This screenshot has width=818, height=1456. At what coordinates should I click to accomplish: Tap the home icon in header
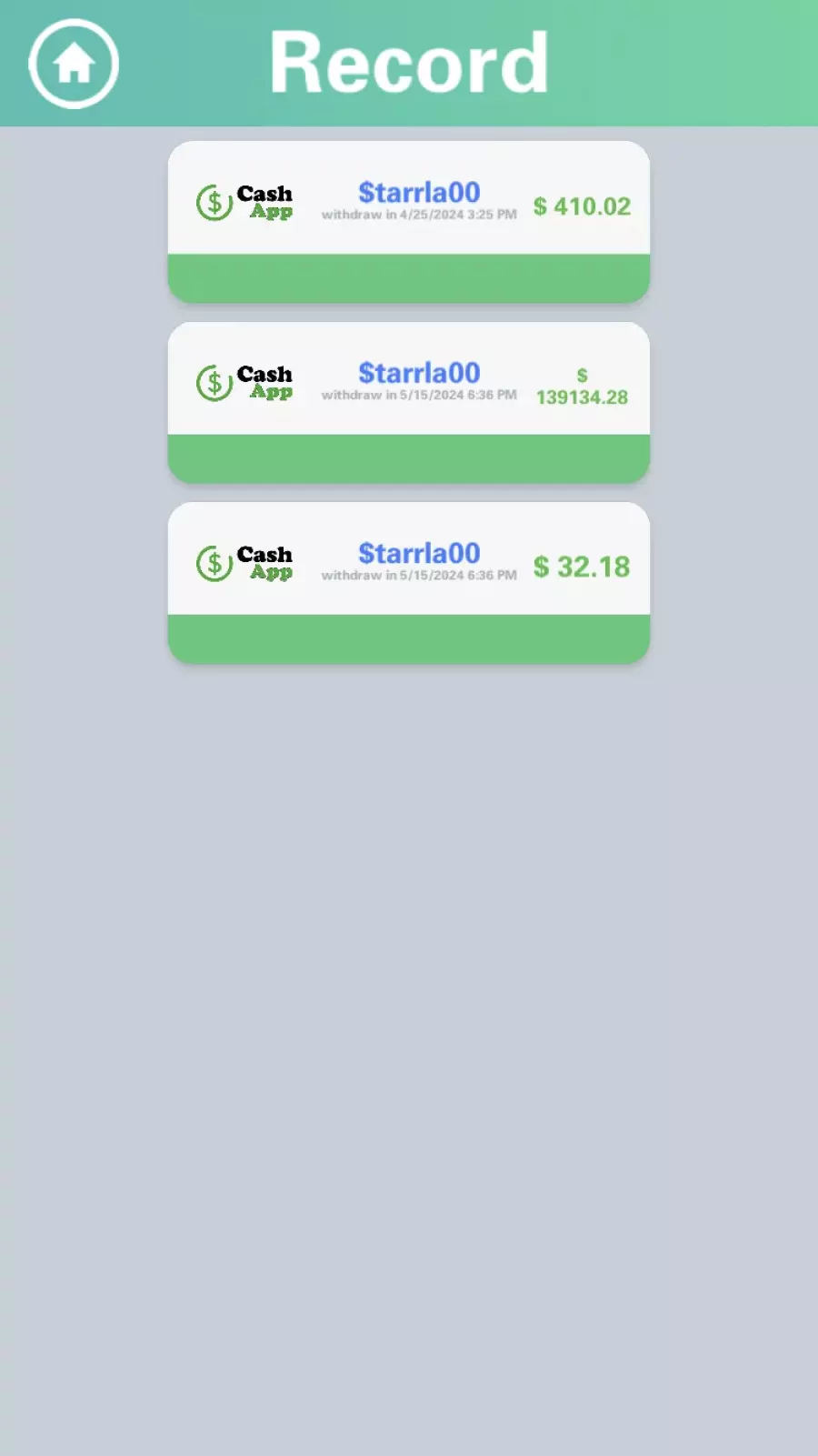click(74, 64)
